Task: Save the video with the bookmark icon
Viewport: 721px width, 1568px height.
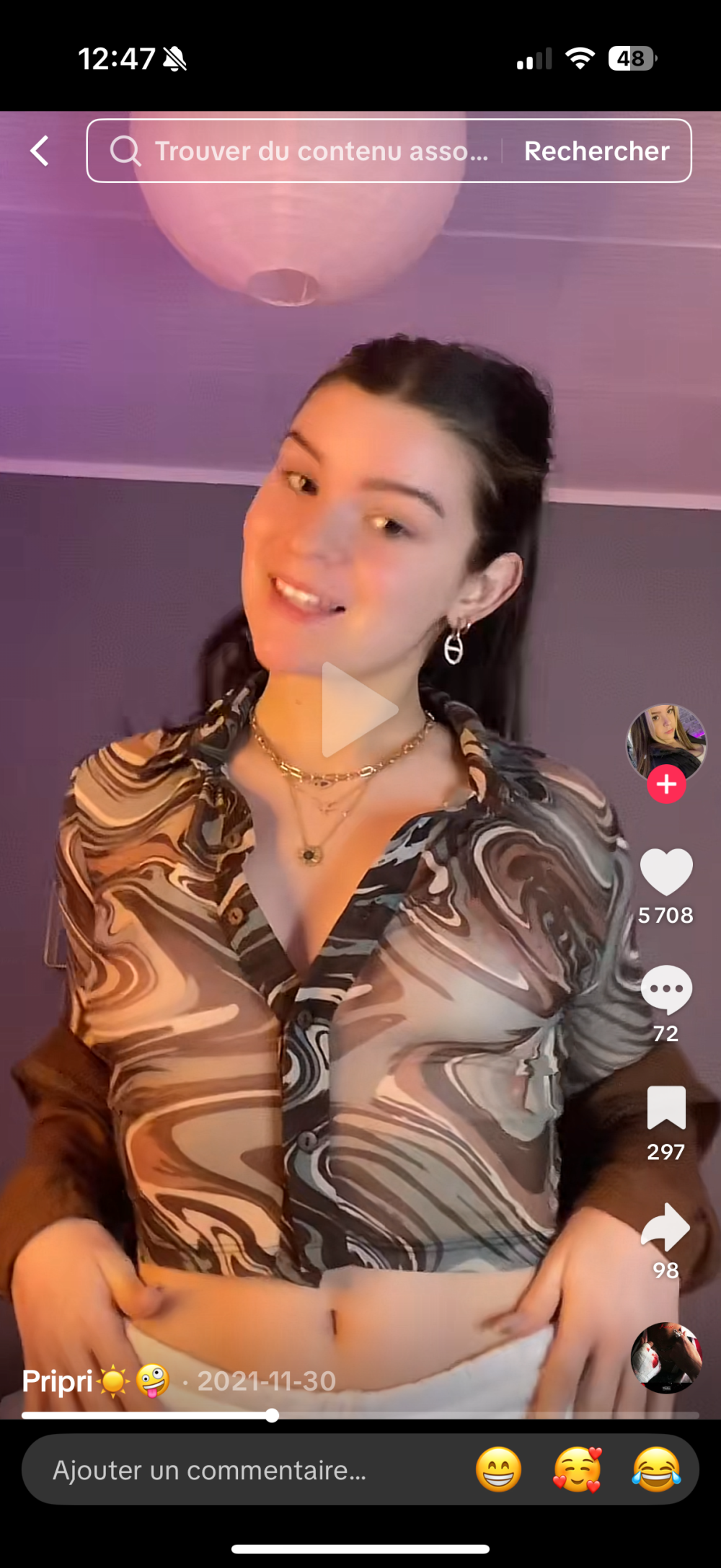Action: tap(666, 1108)
